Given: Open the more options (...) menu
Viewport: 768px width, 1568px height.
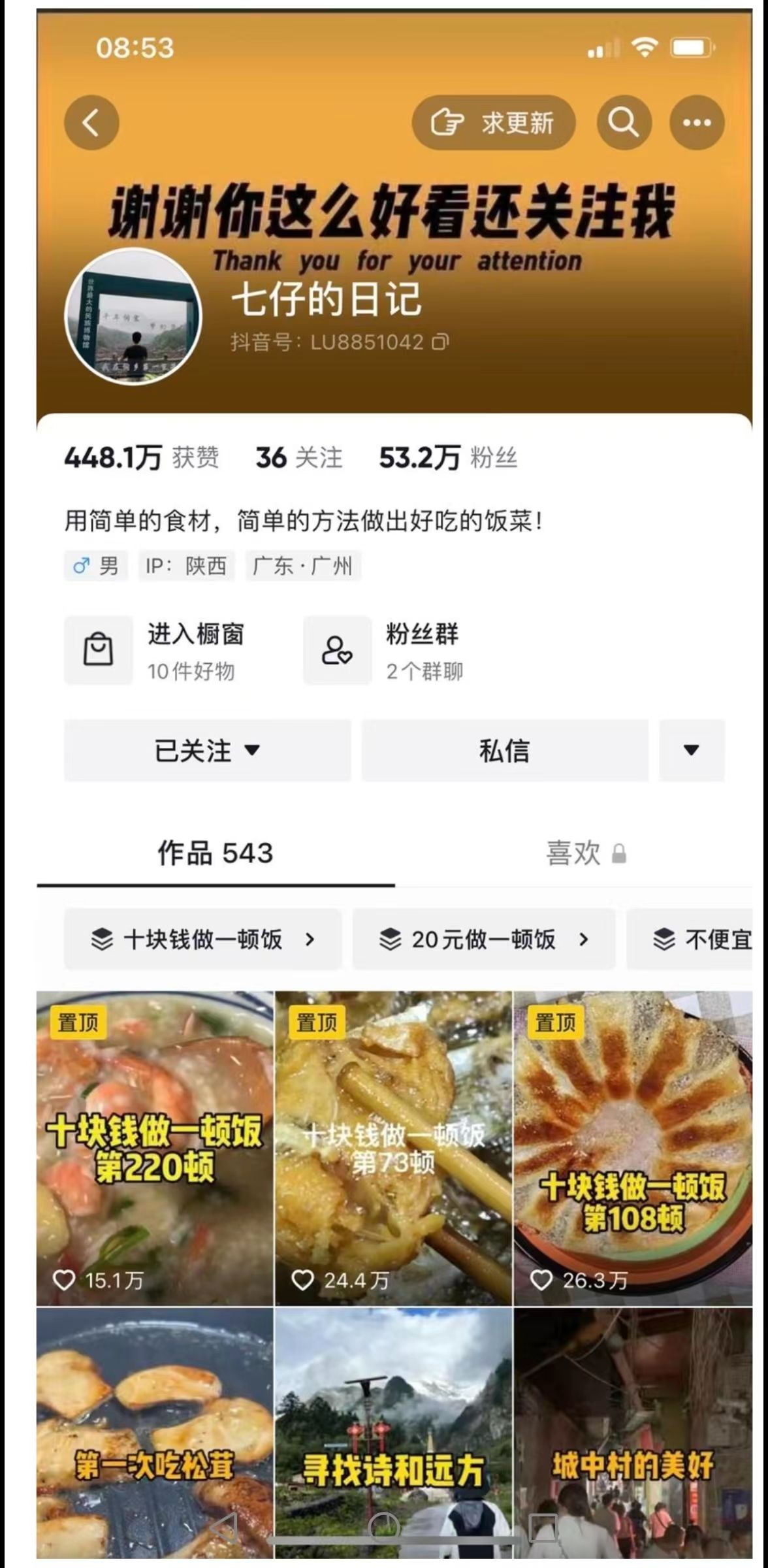Looking at the screenshot, I should [696, 122].
